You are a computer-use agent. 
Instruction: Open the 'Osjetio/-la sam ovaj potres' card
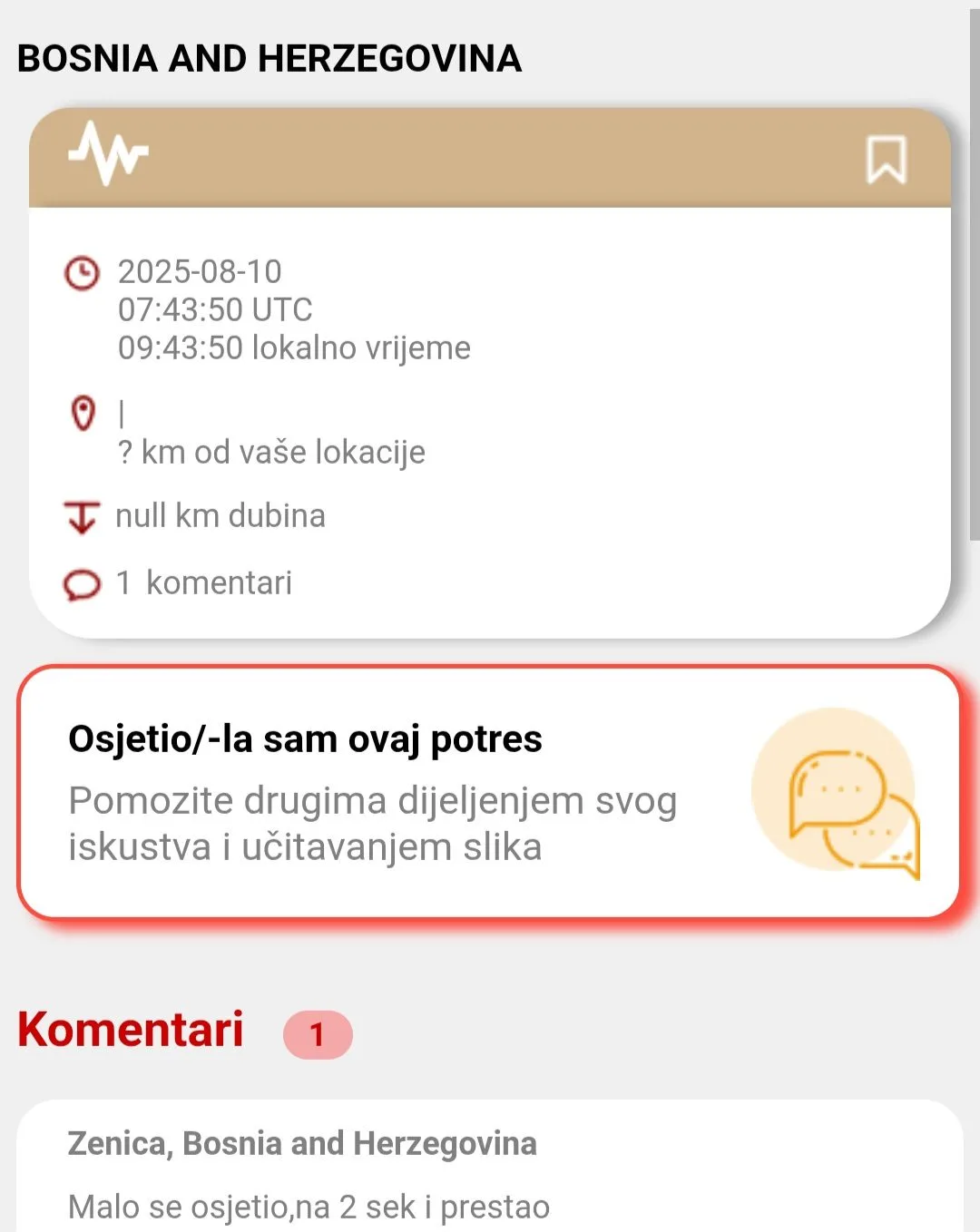click(488, 792)
